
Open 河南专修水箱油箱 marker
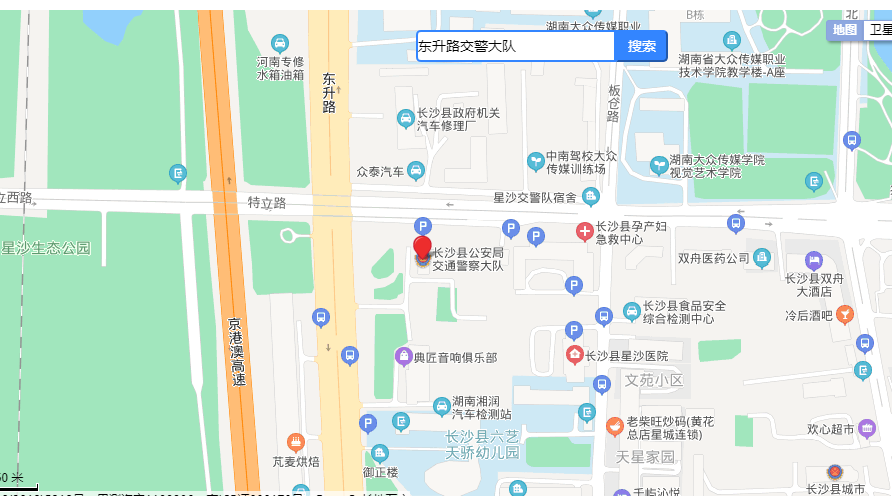pos(280,43)
